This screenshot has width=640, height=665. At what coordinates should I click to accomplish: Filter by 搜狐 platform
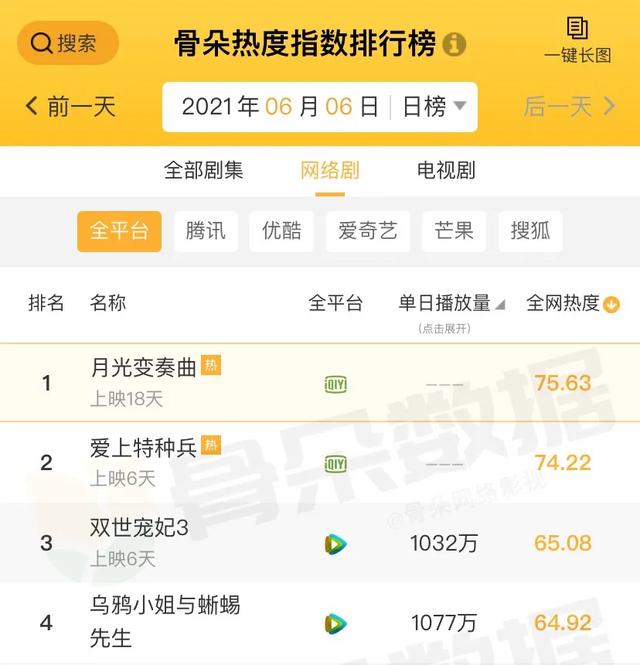click(x=530, y=231)
